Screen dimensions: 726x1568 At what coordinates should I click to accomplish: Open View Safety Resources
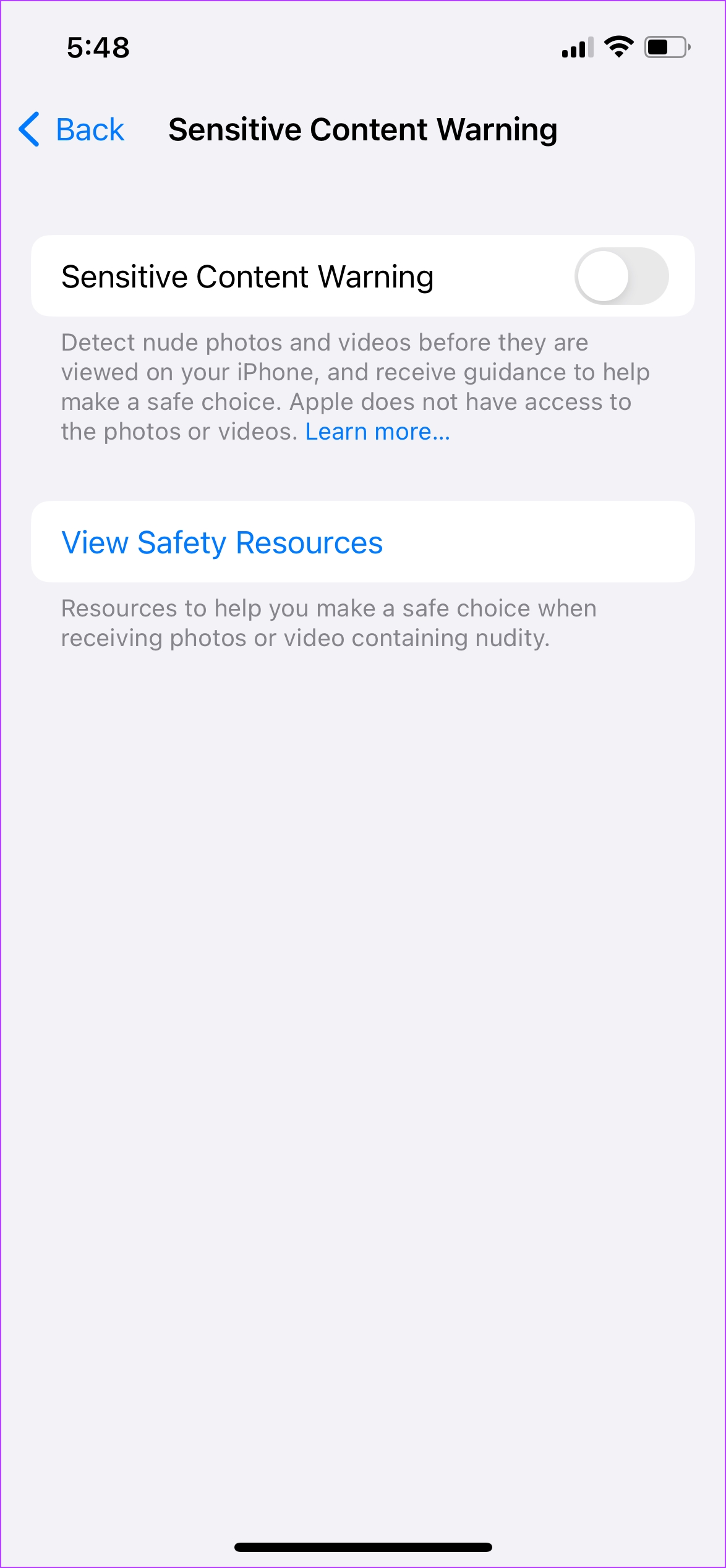(363, 542)
